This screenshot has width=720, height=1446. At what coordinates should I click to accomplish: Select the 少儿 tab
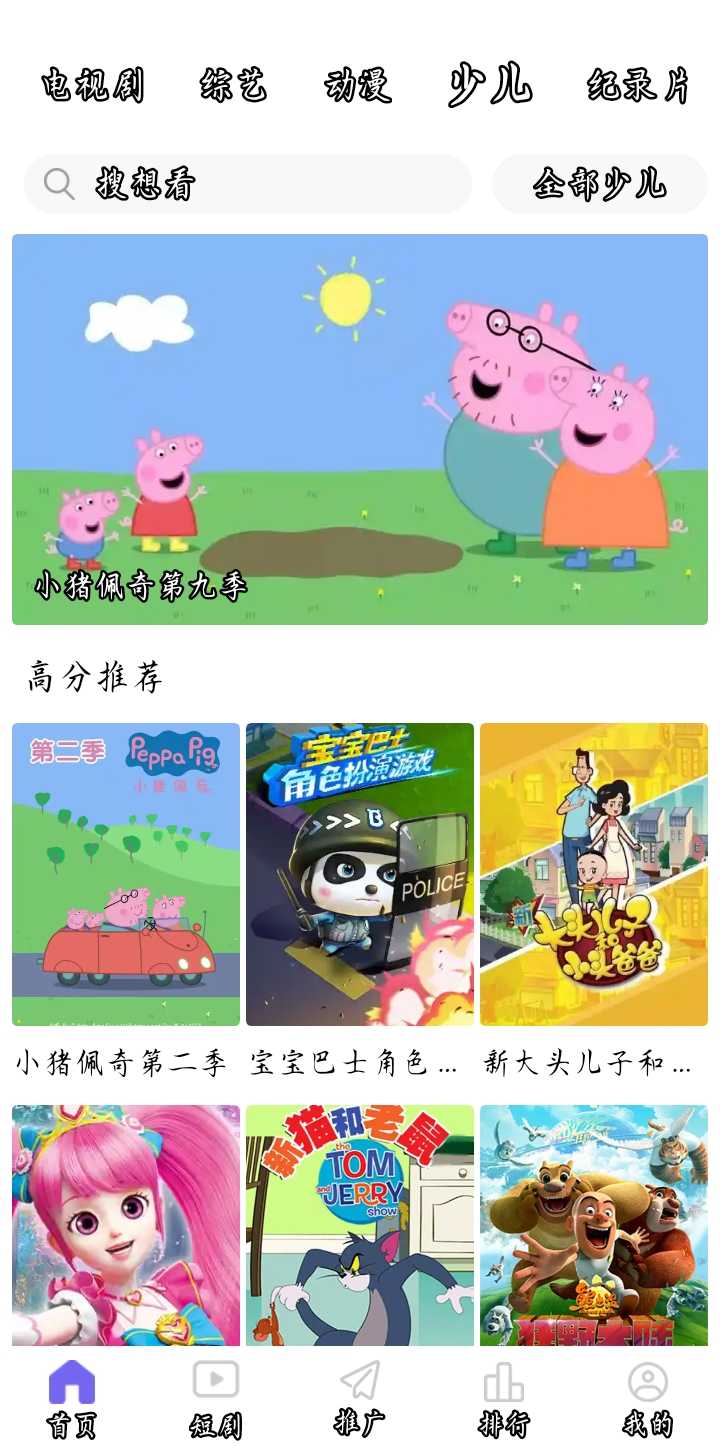click(x=490, y=85)
